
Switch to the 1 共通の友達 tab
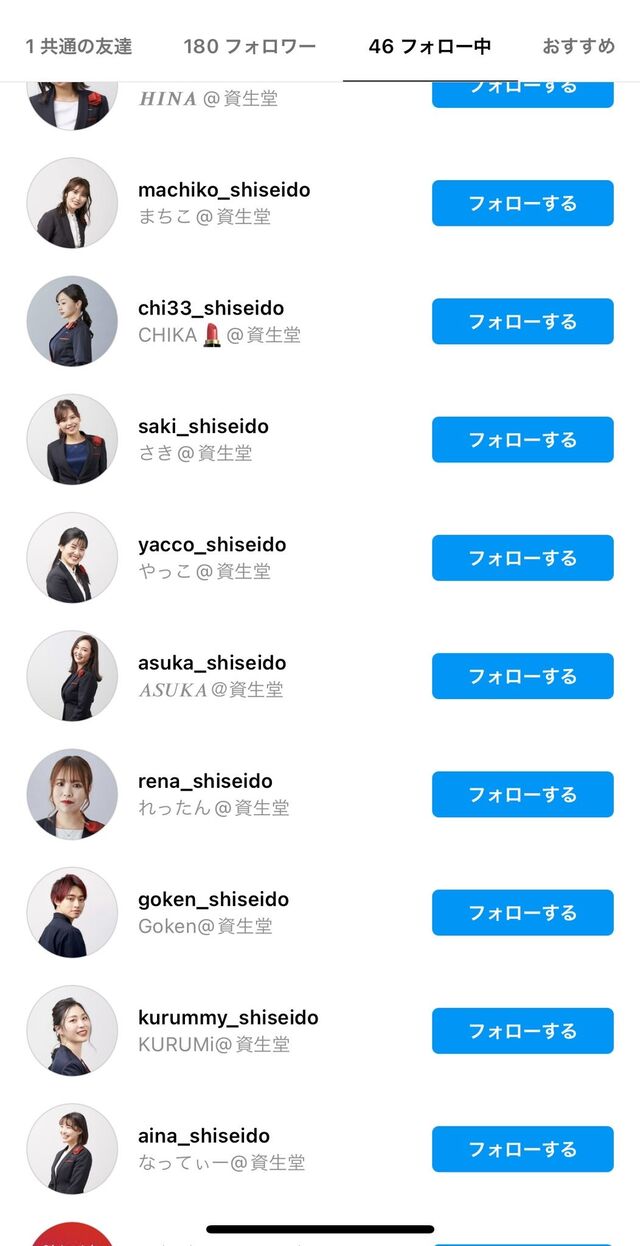[79, 46]
